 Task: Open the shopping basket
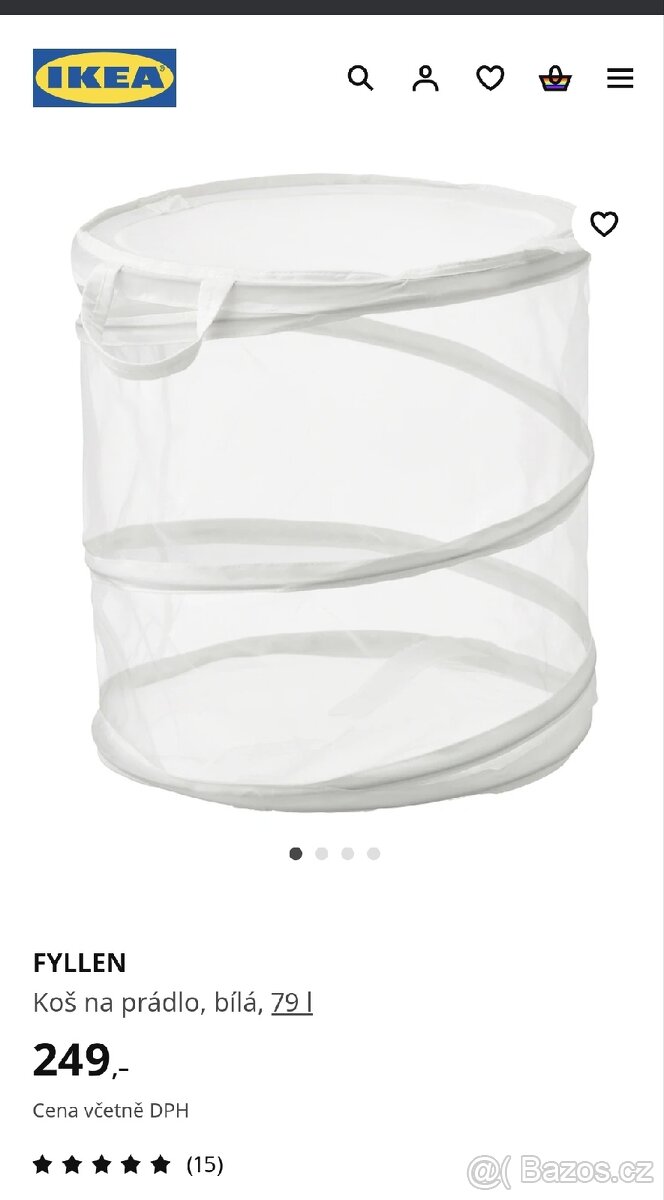pos(555,78)
